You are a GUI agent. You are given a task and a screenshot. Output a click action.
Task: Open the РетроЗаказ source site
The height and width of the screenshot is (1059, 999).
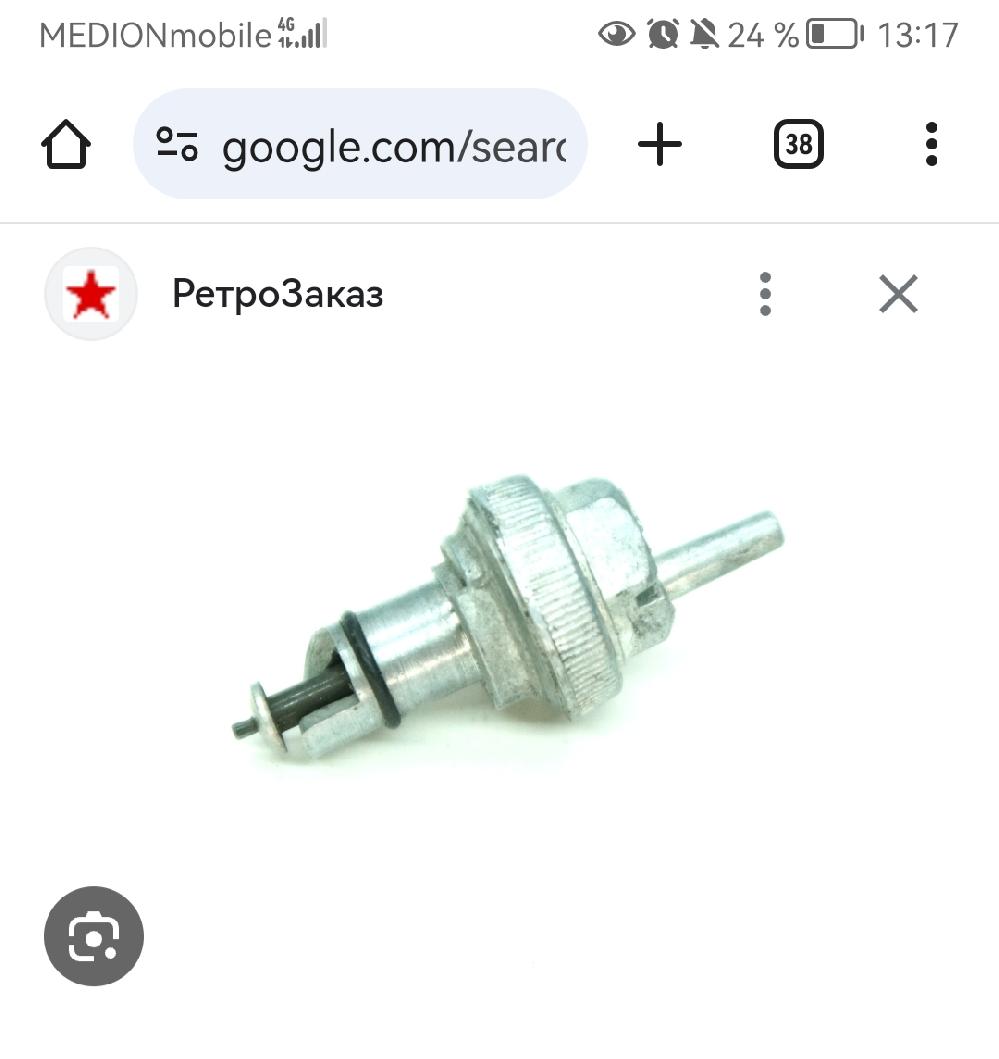[x=277, y=294]
